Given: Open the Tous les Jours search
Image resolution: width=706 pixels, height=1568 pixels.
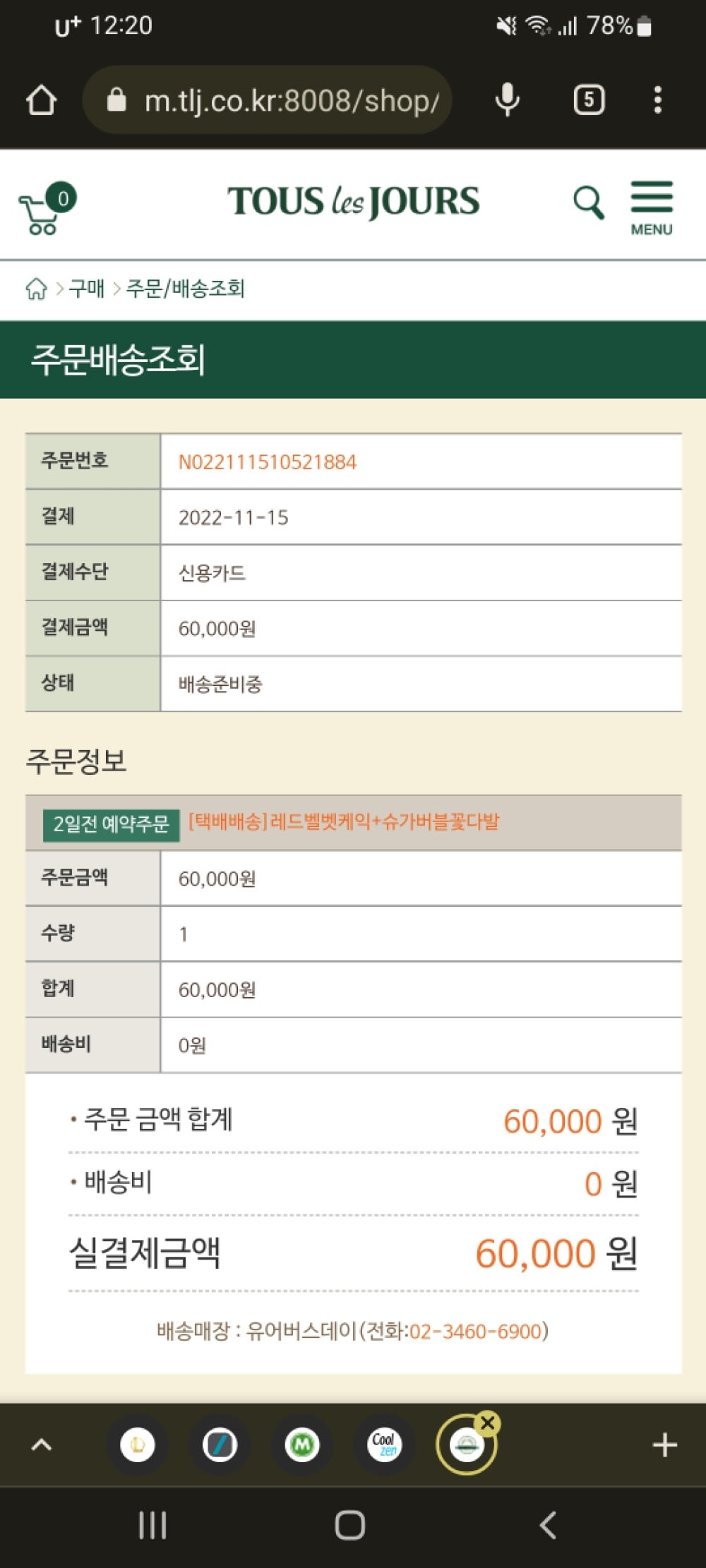Looking at the screenshot, I should [x=588, y=203].
